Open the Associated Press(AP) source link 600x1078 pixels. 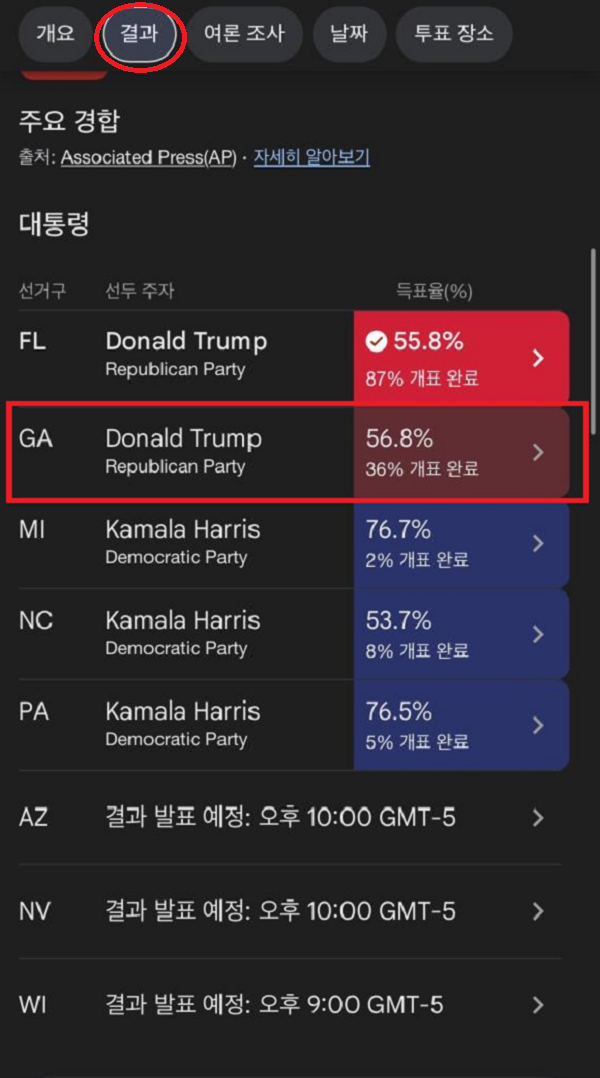click(x=147, y=157)
